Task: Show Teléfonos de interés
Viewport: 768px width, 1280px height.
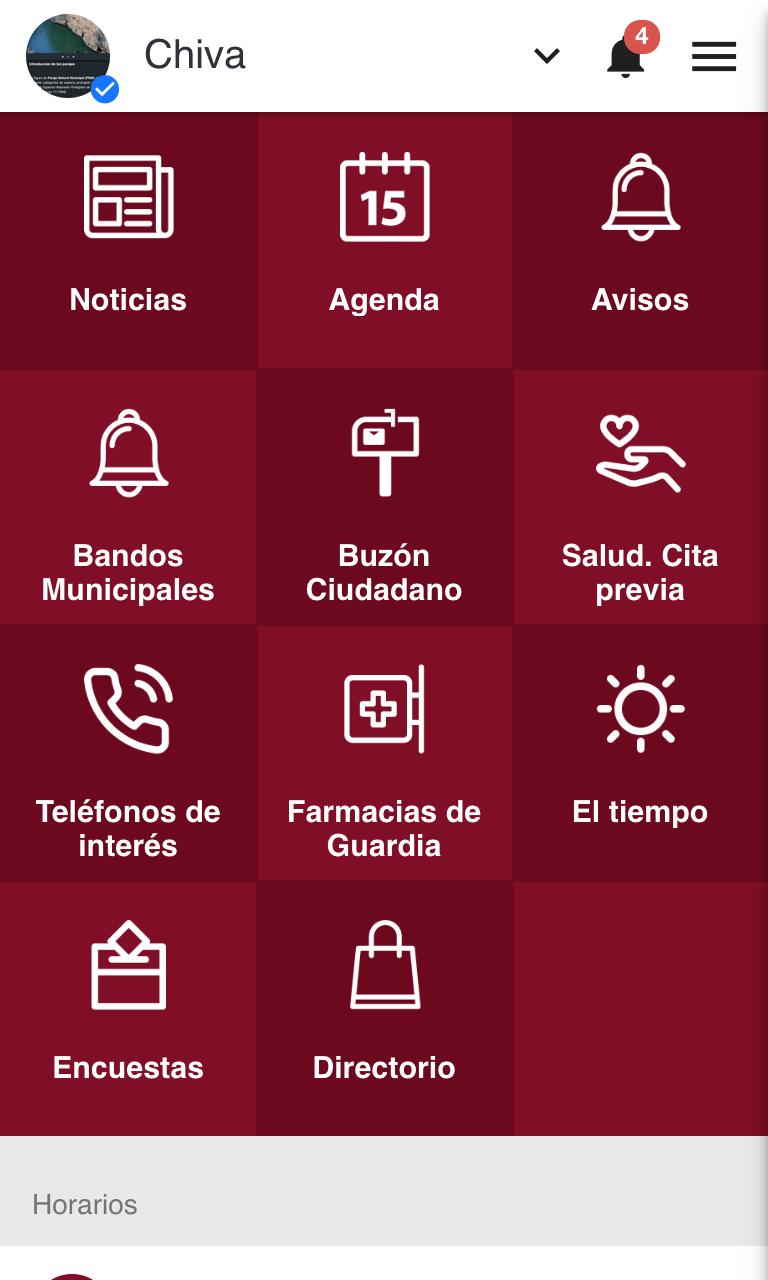Action: (128, 753)
